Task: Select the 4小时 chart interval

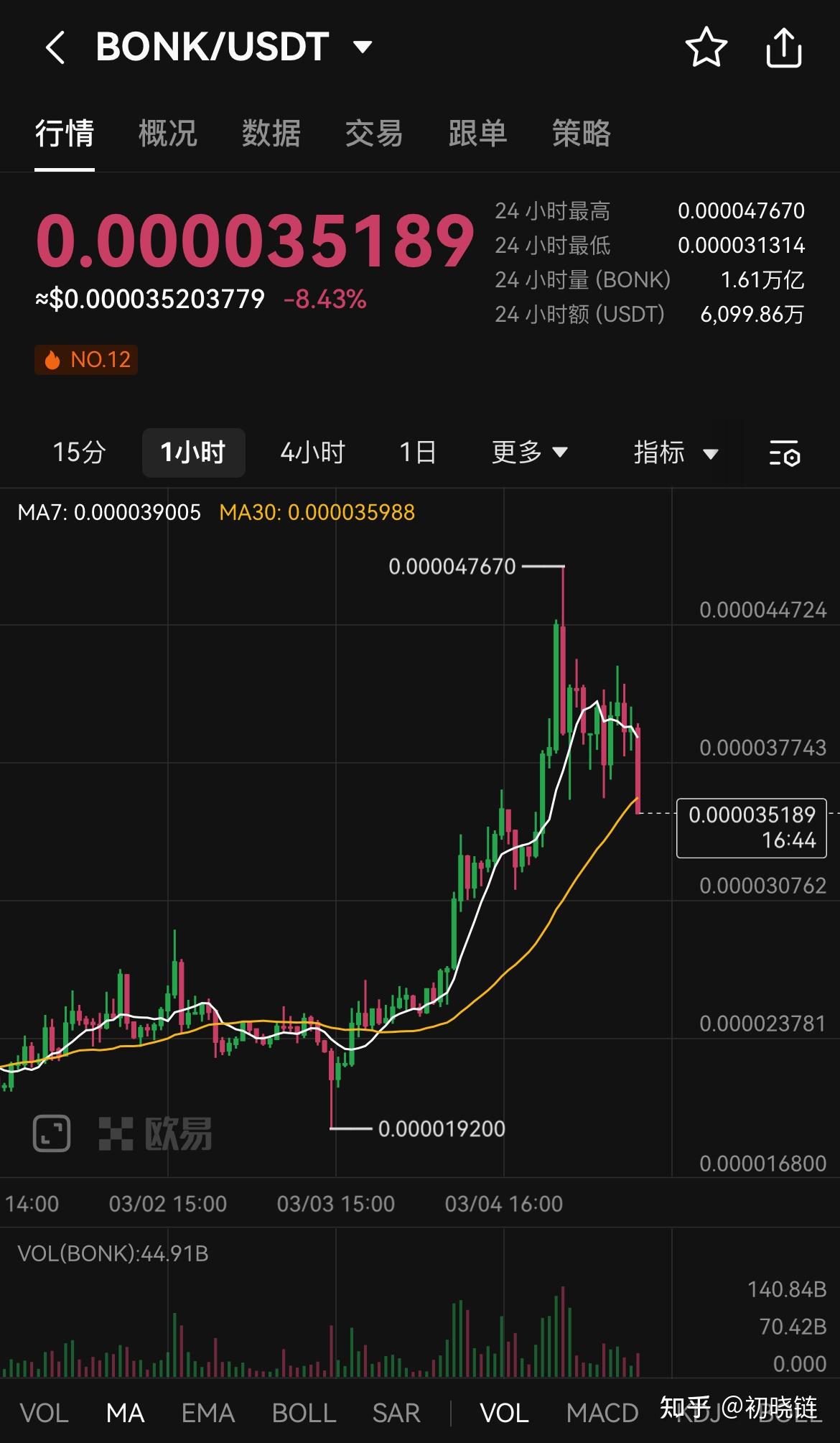Action: [312, 453]
